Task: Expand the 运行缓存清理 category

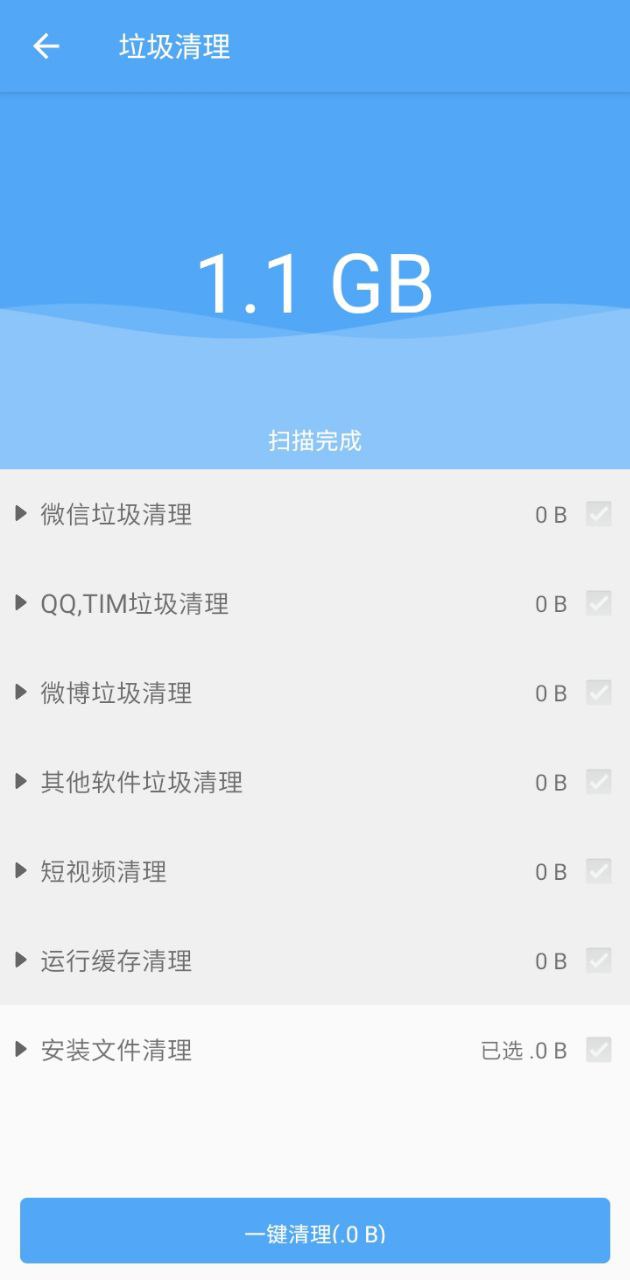Action: [21, 960]
